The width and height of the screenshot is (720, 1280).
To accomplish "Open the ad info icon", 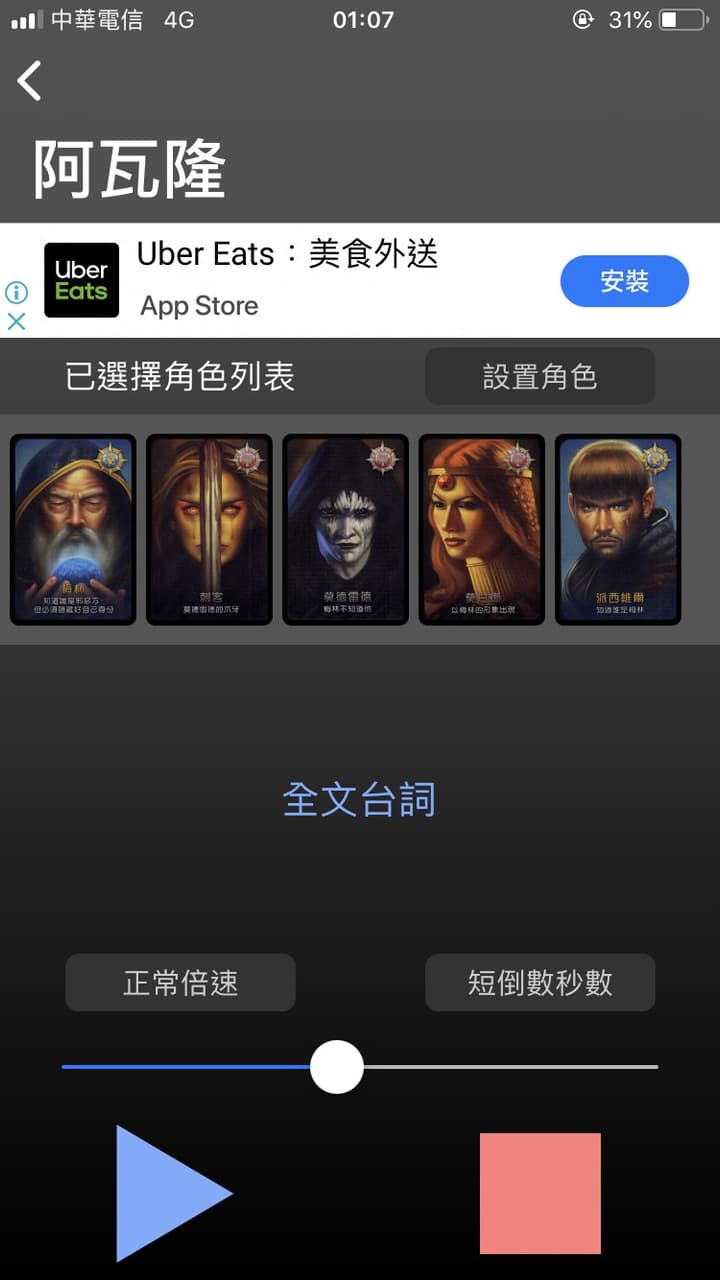I will (x=16, y=292).
